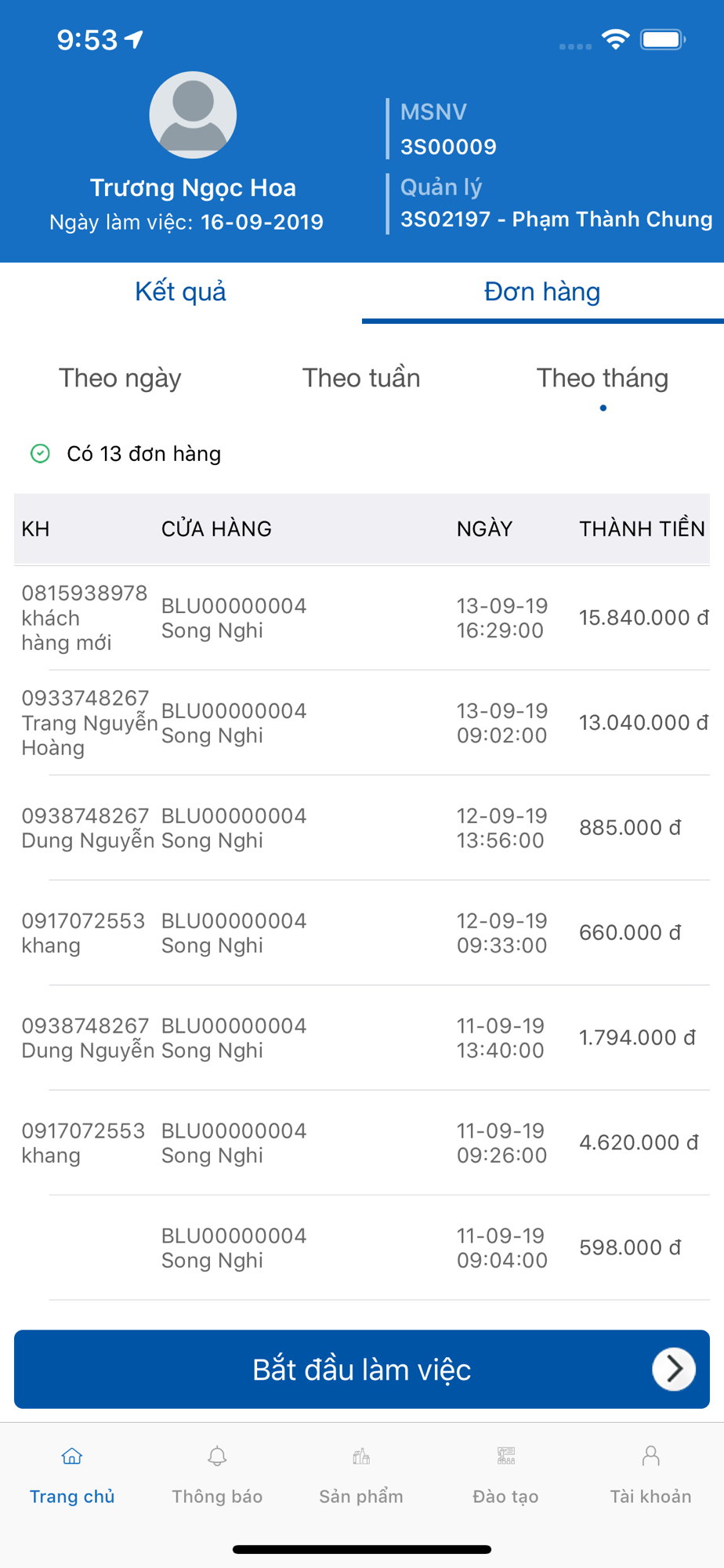Switch to the Kết quả tab

(180, 292)
